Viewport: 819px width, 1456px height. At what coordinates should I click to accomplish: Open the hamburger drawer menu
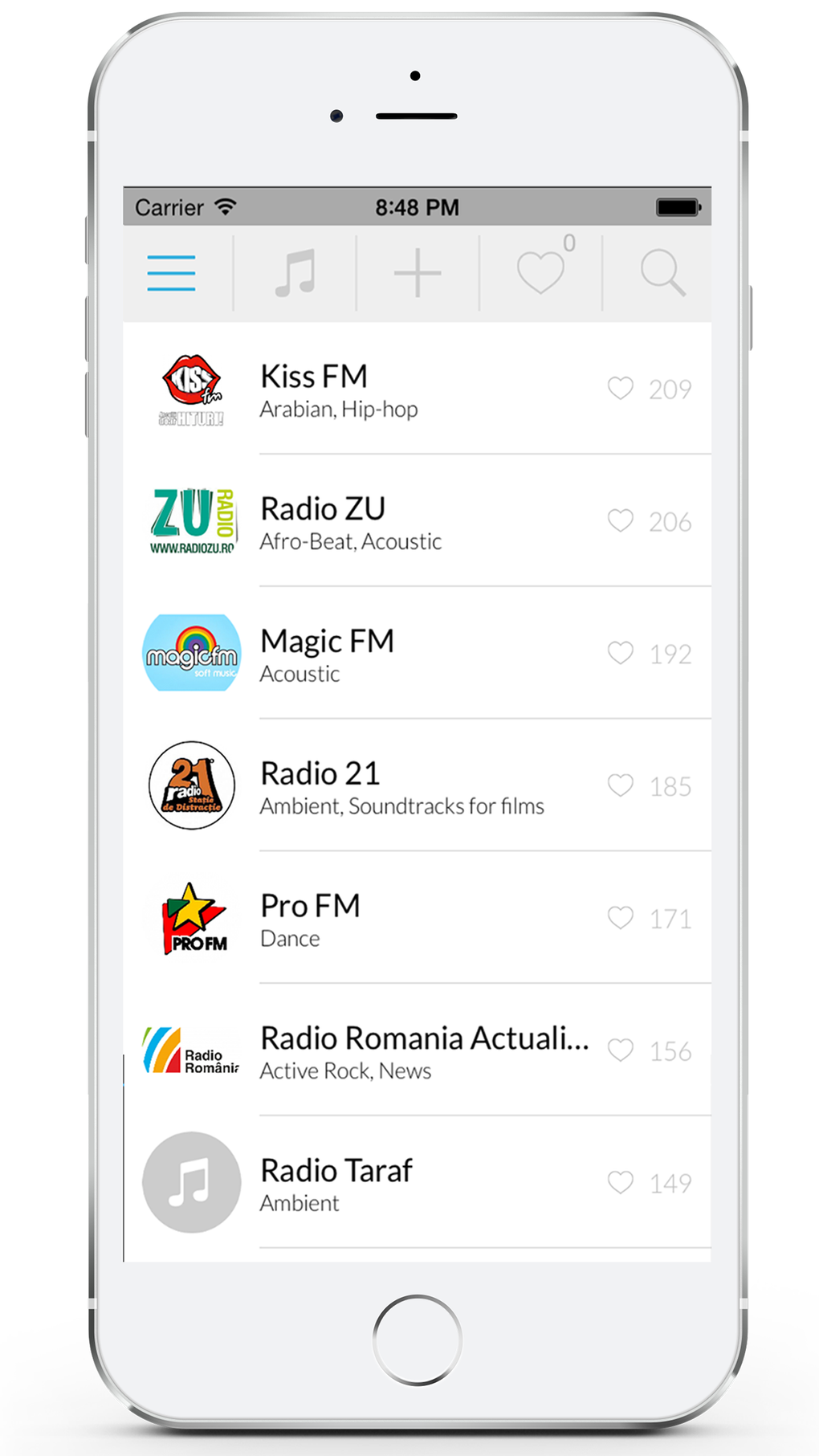tap(171, 273)
